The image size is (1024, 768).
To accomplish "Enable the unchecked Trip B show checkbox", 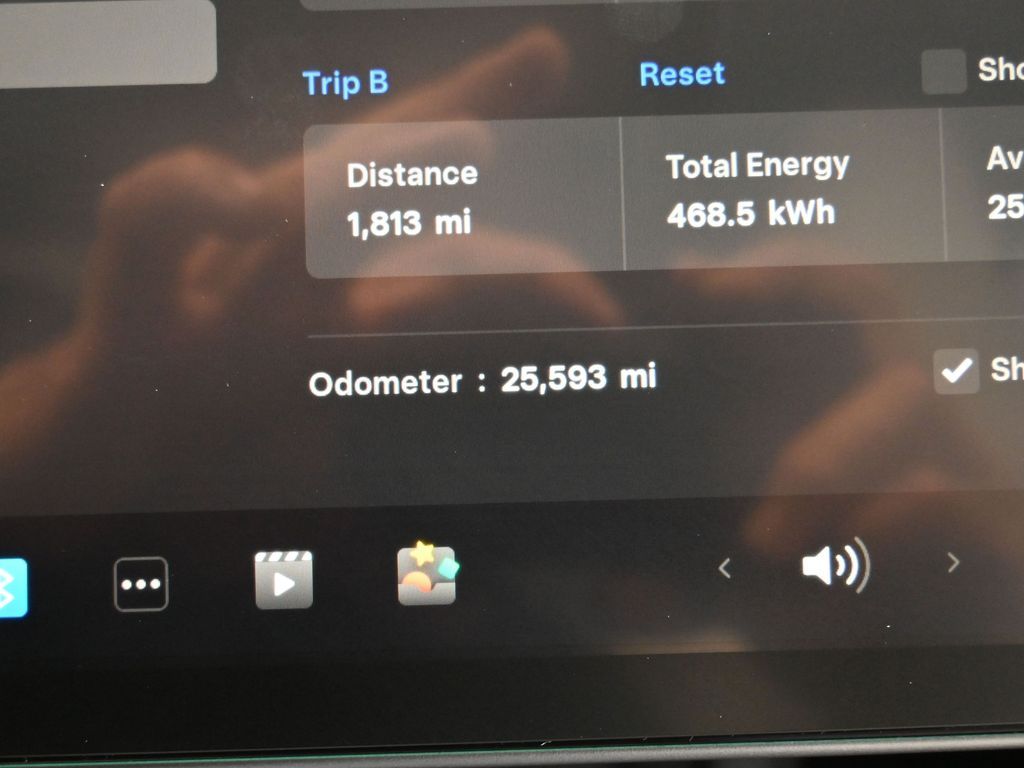I will click(x=943, y=72).
